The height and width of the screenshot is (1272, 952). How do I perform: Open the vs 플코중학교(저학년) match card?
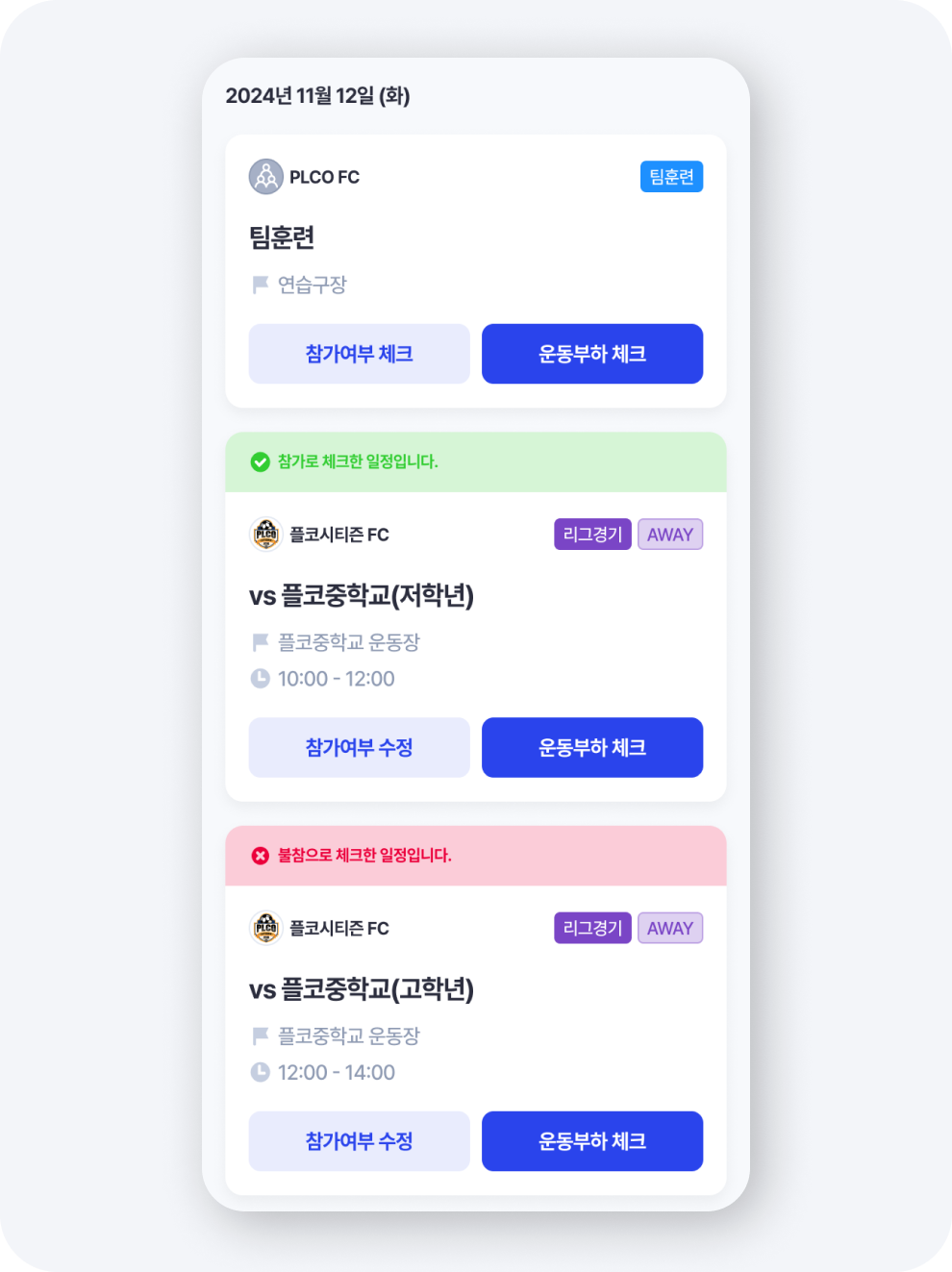pos(475,596)
